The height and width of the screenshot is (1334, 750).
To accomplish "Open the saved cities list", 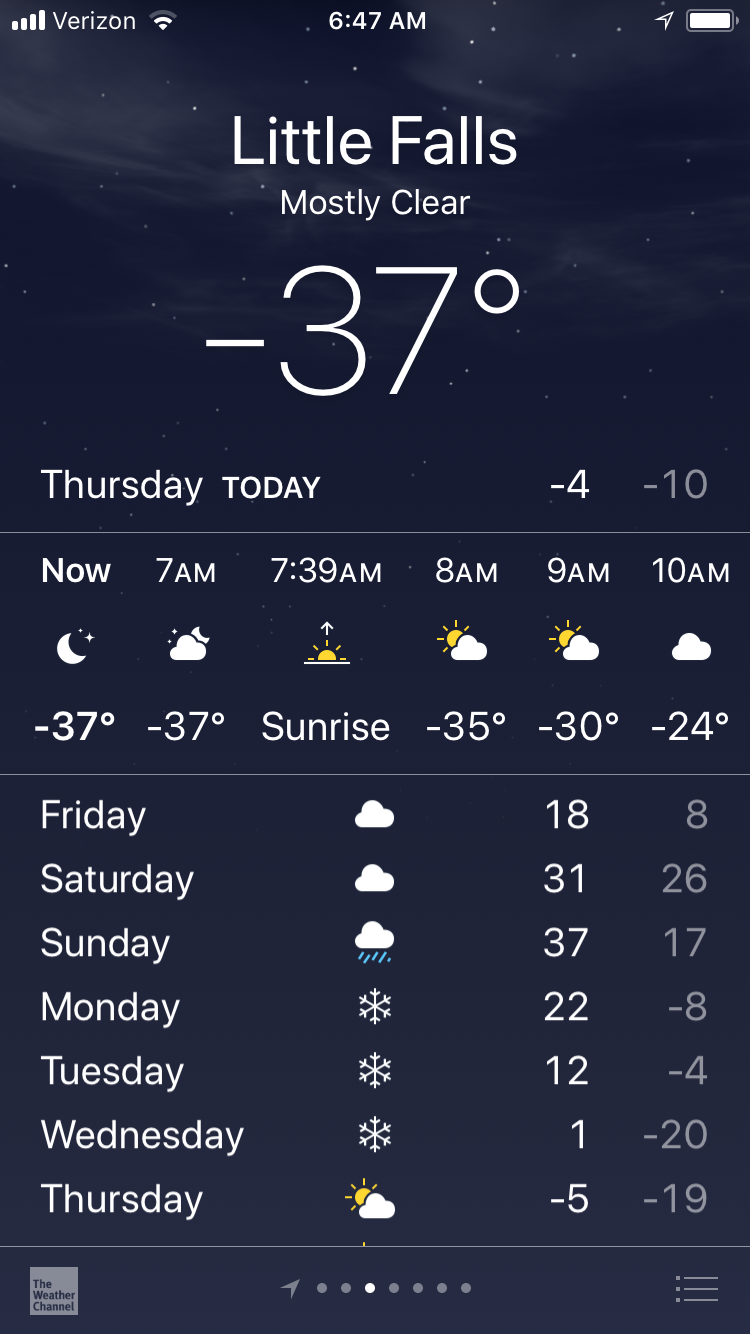I will click(x=697, y=1289).
